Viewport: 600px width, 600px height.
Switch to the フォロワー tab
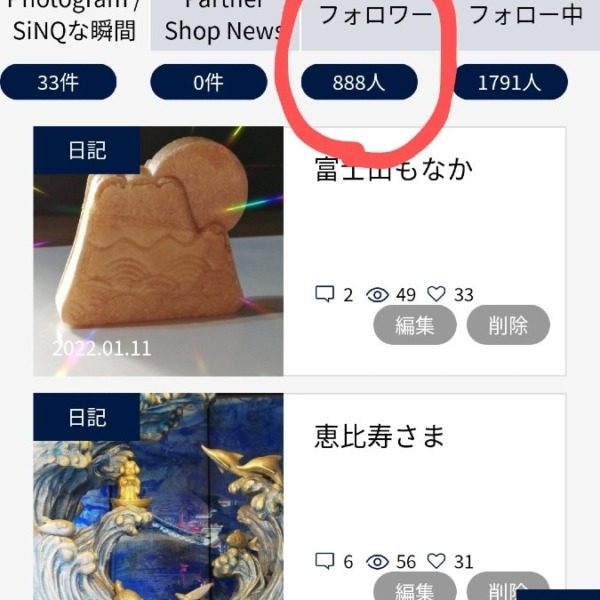tap(374, 18)
